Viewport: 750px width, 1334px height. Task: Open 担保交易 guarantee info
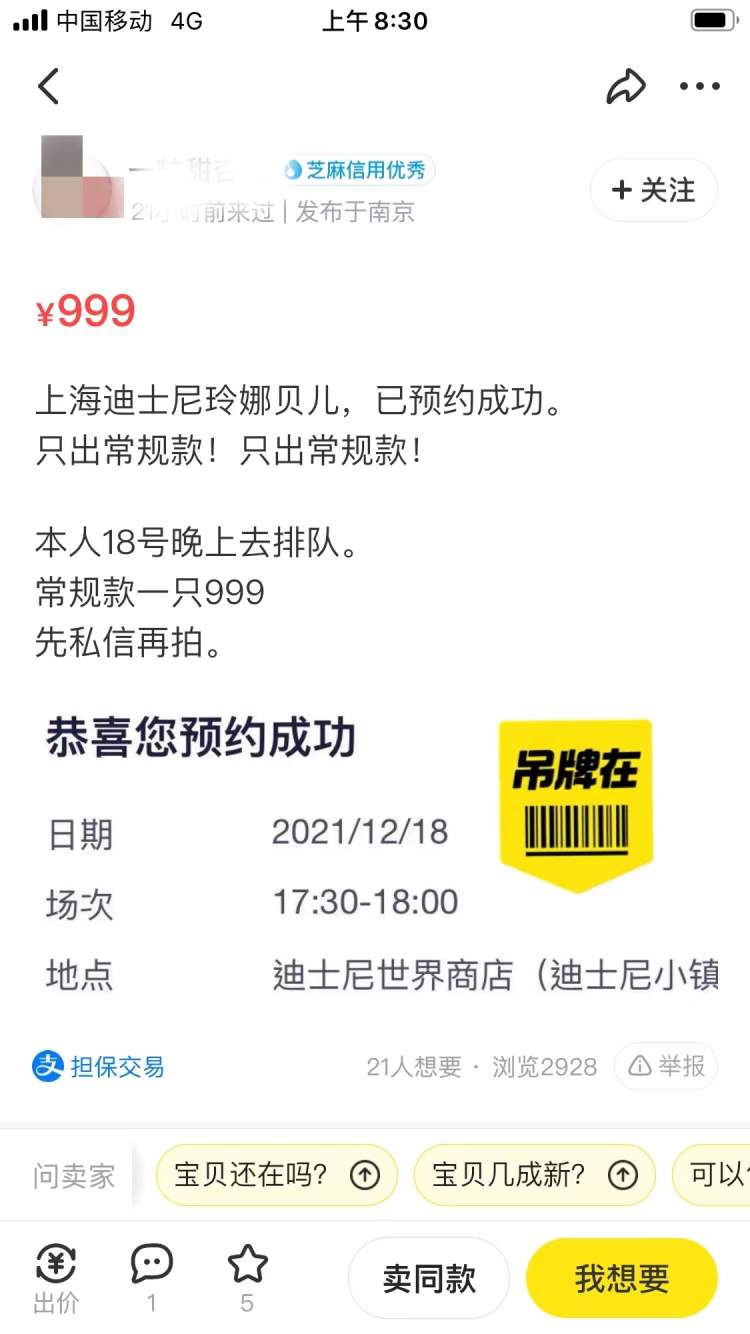click(98, 1067)
